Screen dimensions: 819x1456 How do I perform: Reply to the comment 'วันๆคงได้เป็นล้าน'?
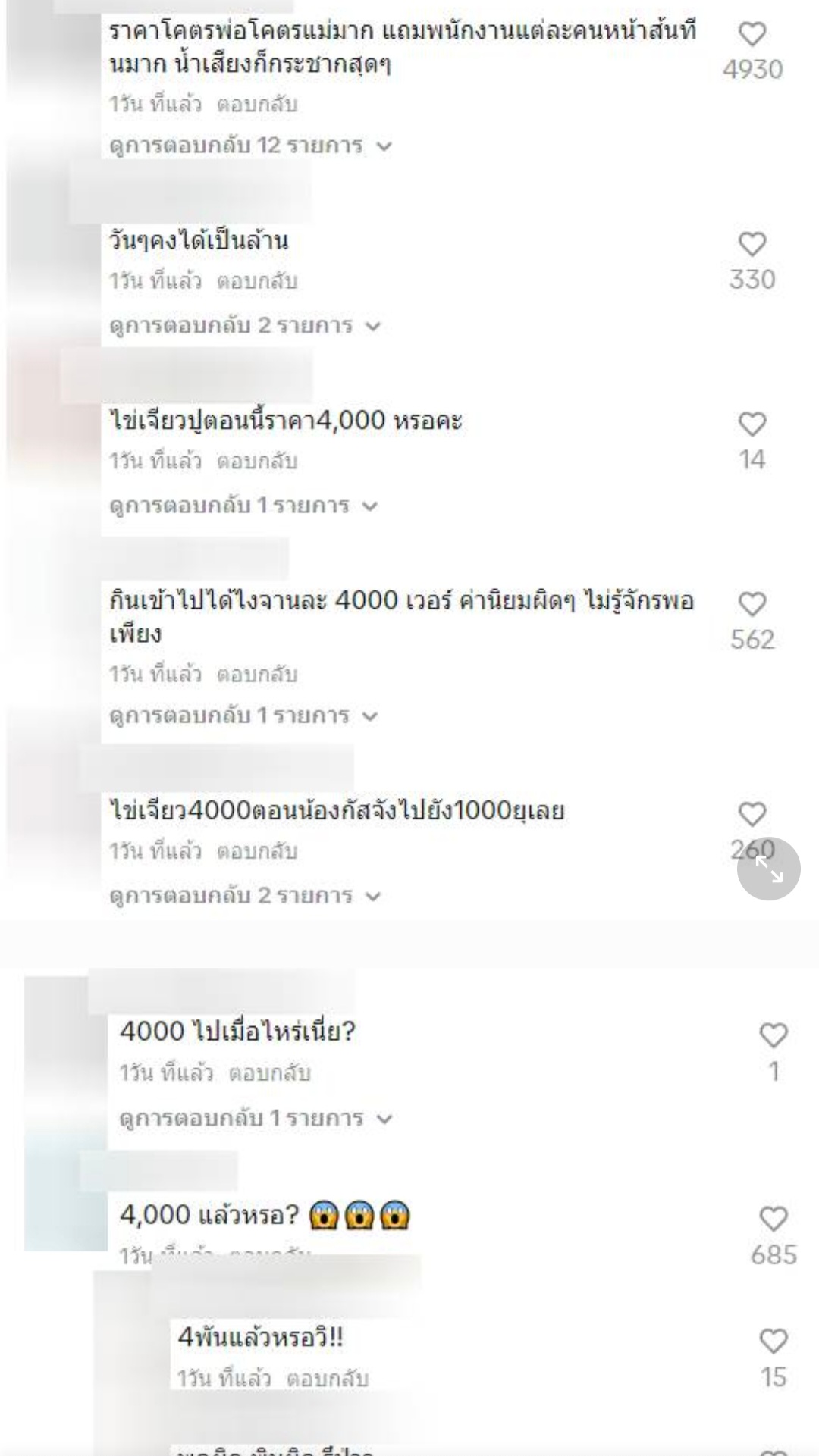click(x=256, y=281)
